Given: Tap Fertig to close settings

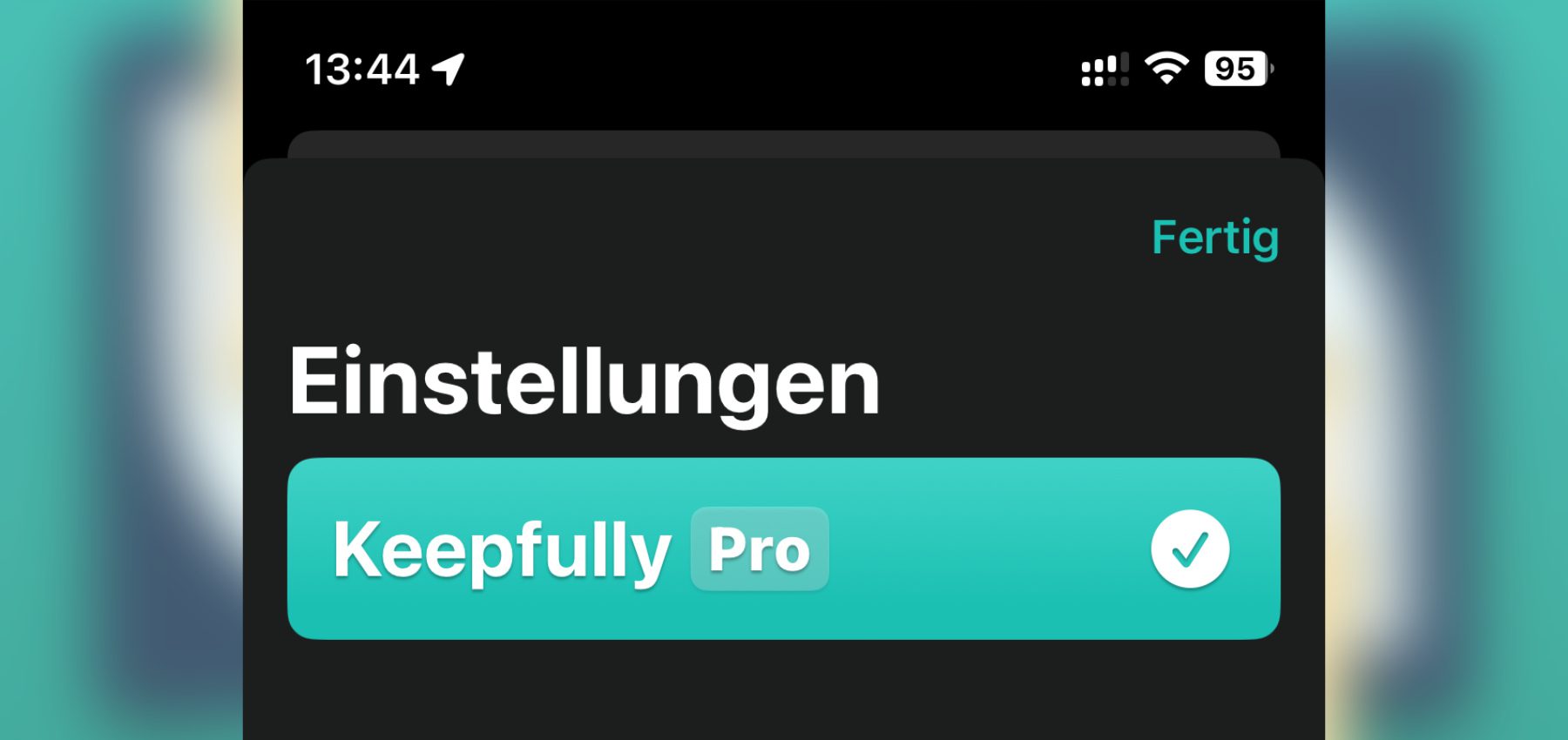Looking at the screenshot, I should pyautogui.click(x=1214, y=238).
